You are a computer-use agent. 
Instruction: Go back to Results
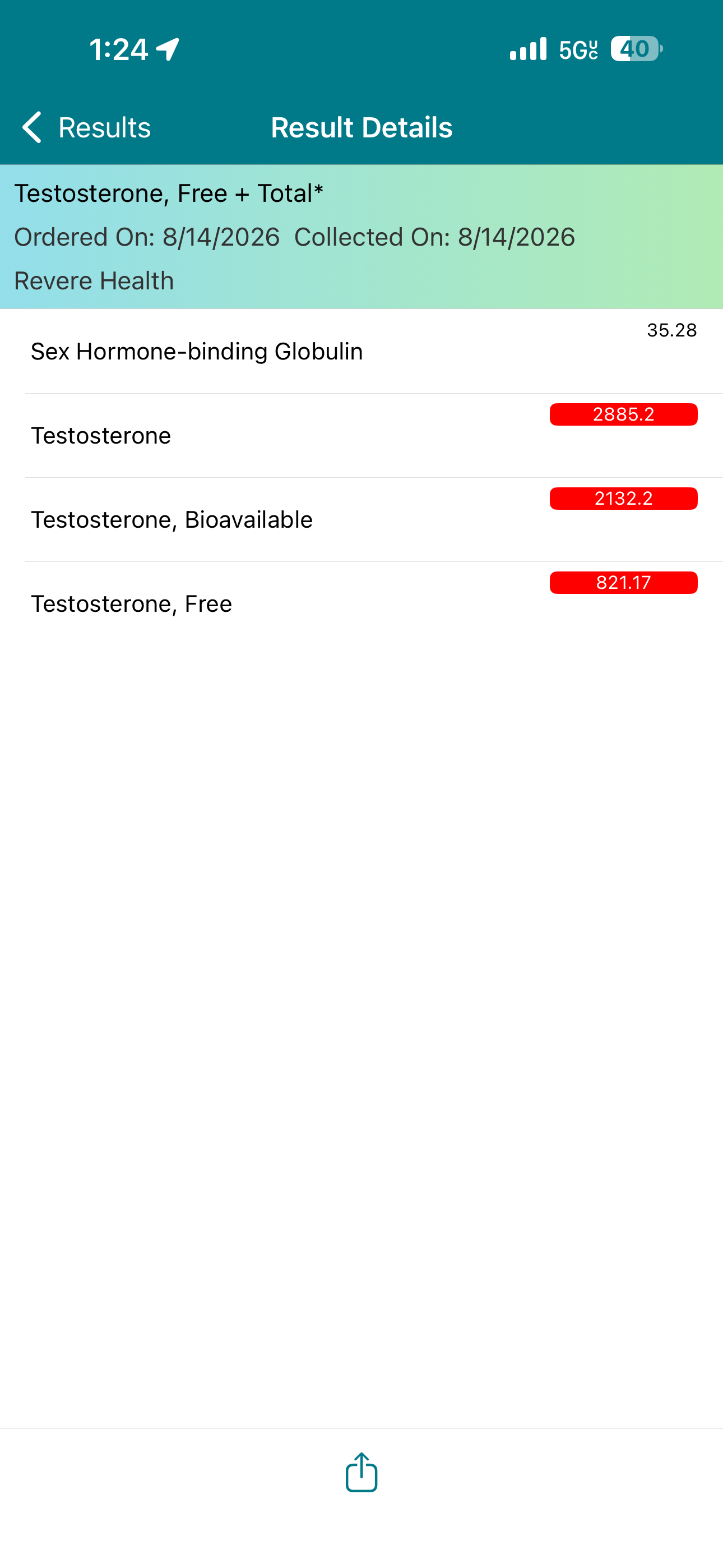(x=86, y=127)
